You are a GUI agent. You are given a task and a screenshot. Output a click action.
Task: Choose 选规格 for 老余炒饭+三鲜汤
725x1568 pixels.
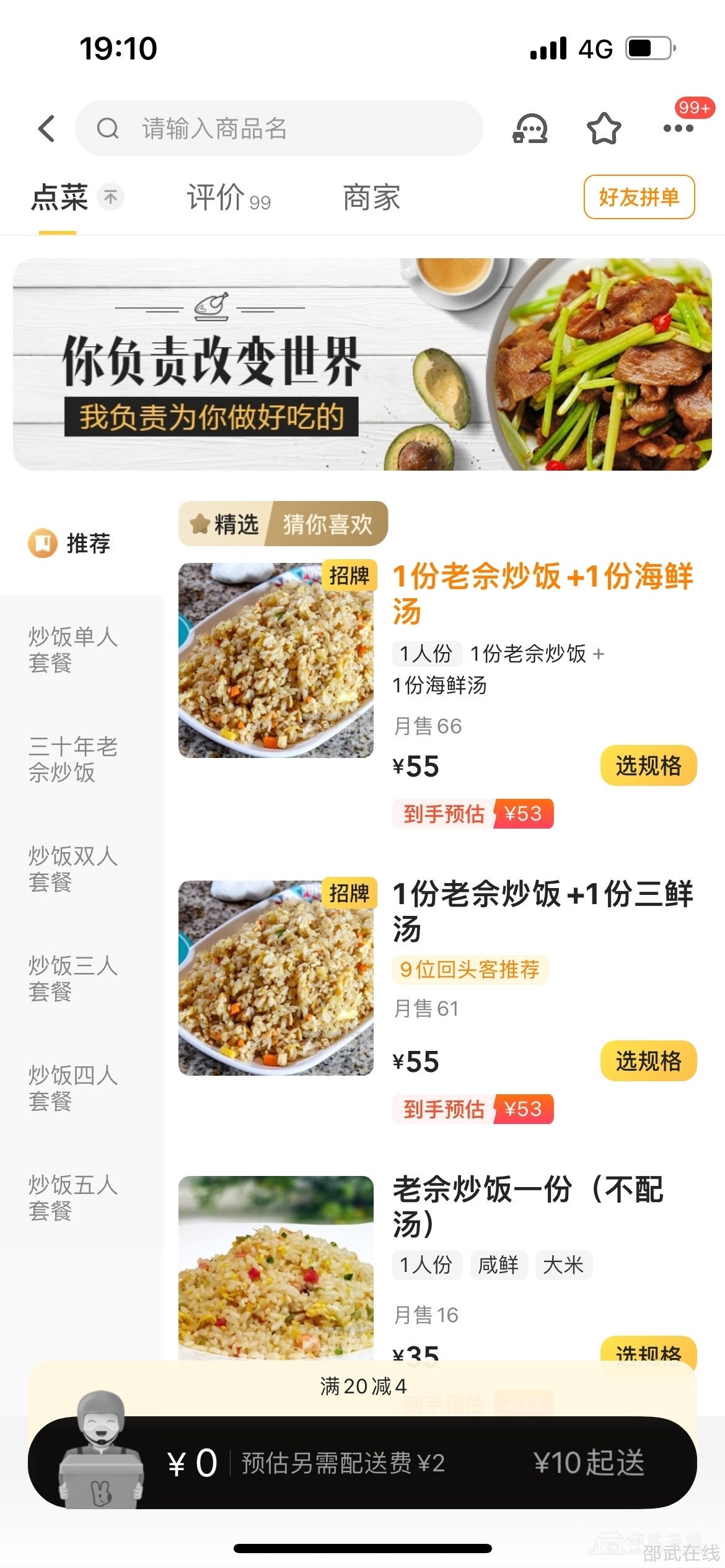pyautogui.click(x=648, y=1061)
